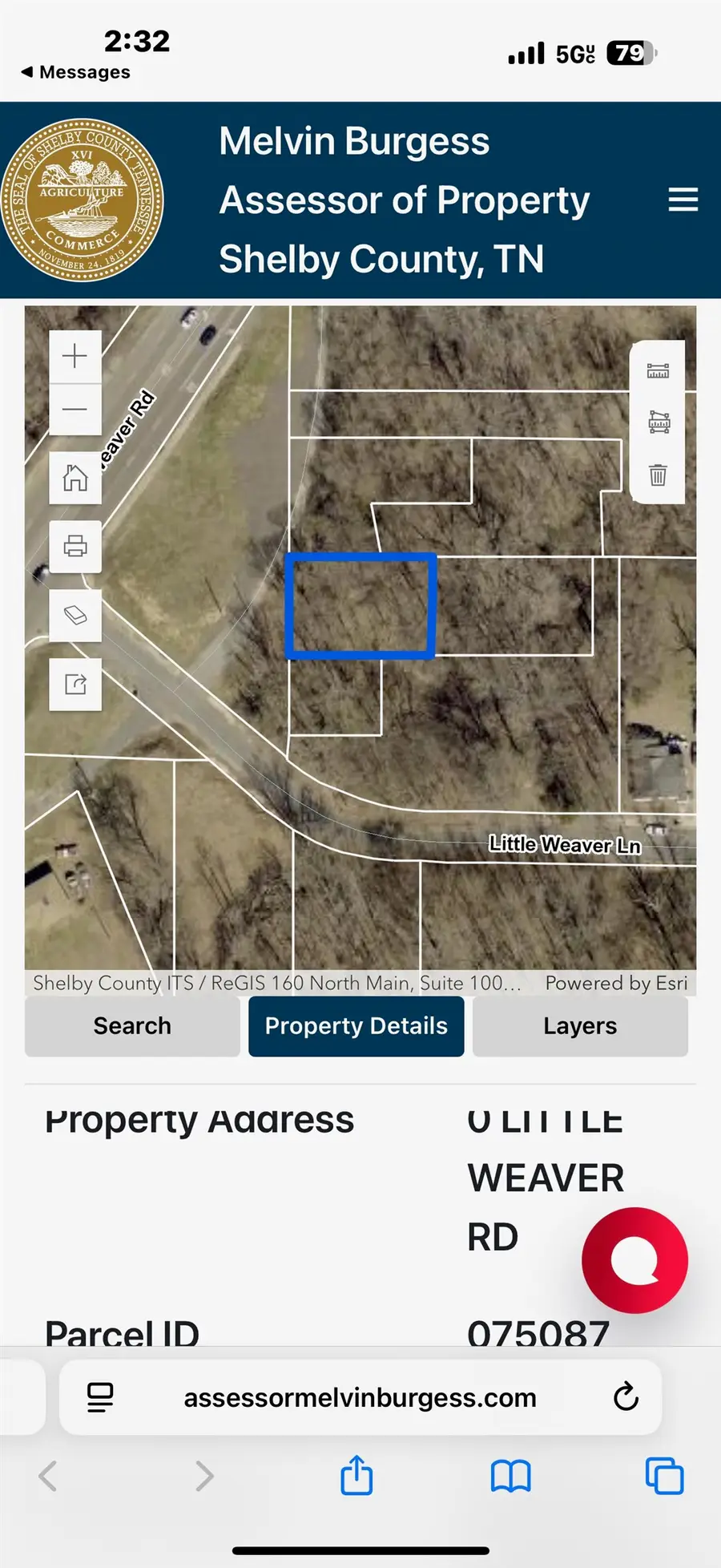Print the current map view
Screen dimensions: 721x1568
tap(75, 547)
